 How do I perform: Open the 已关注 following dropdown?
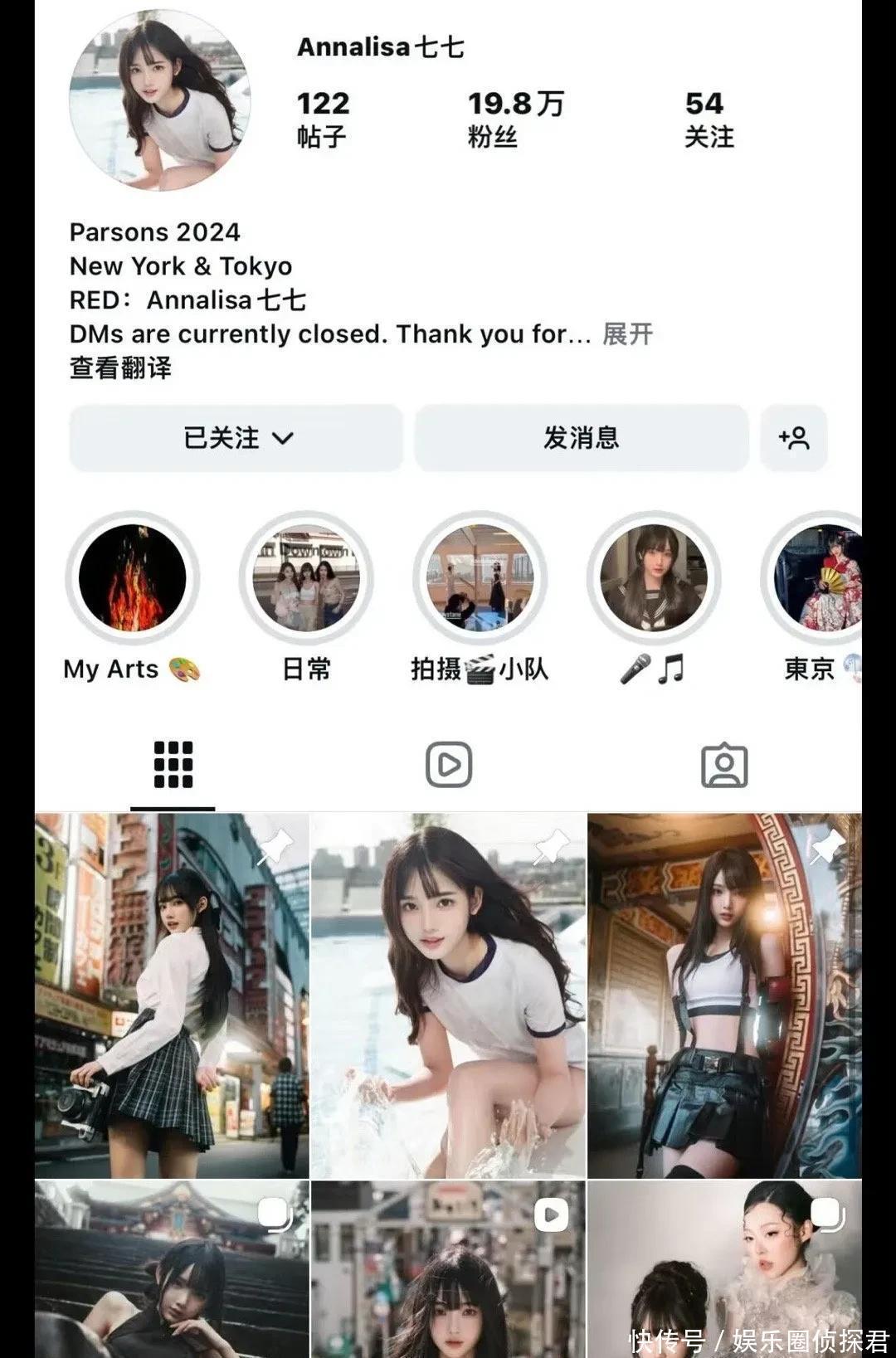coord(236,438)
